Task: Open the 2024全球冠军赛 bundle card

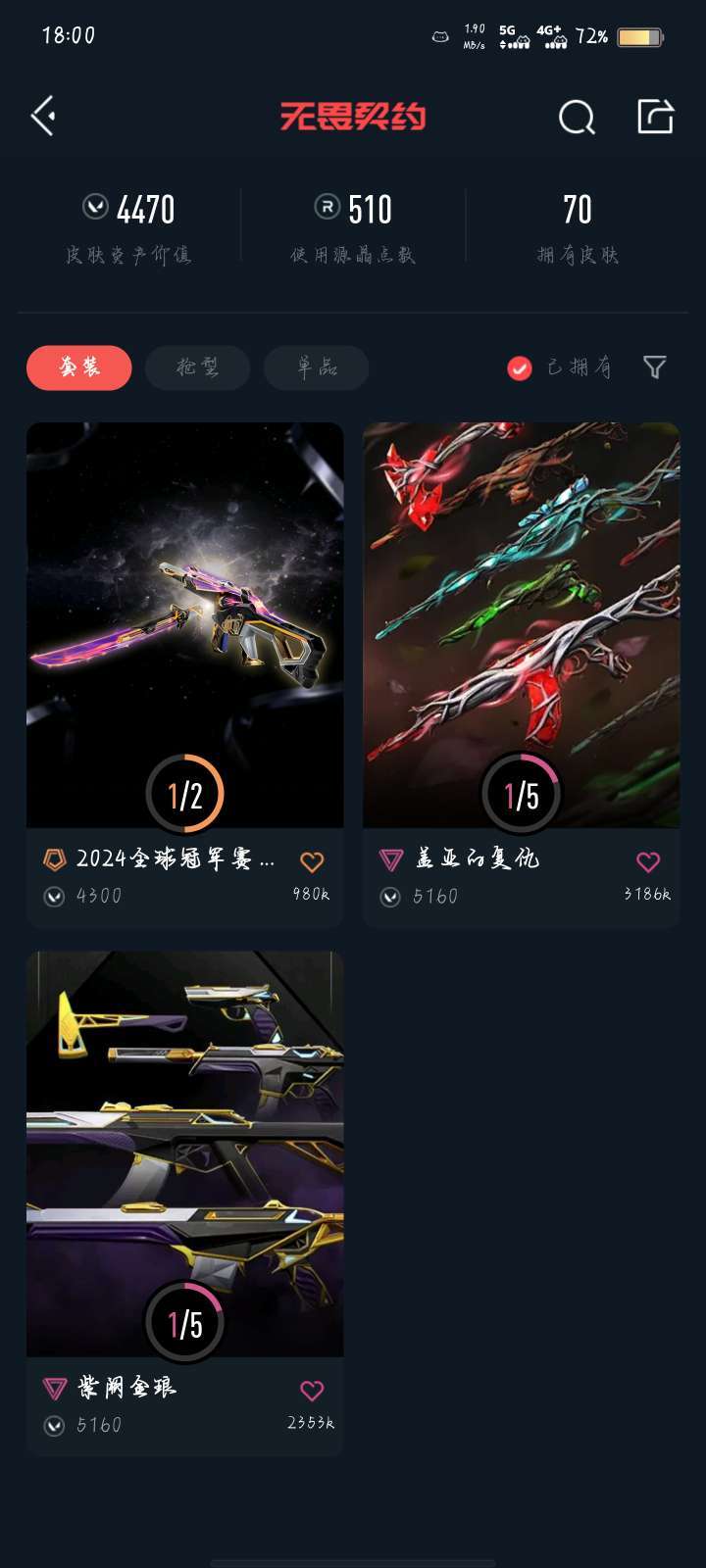Action: [x=184, y=627]
